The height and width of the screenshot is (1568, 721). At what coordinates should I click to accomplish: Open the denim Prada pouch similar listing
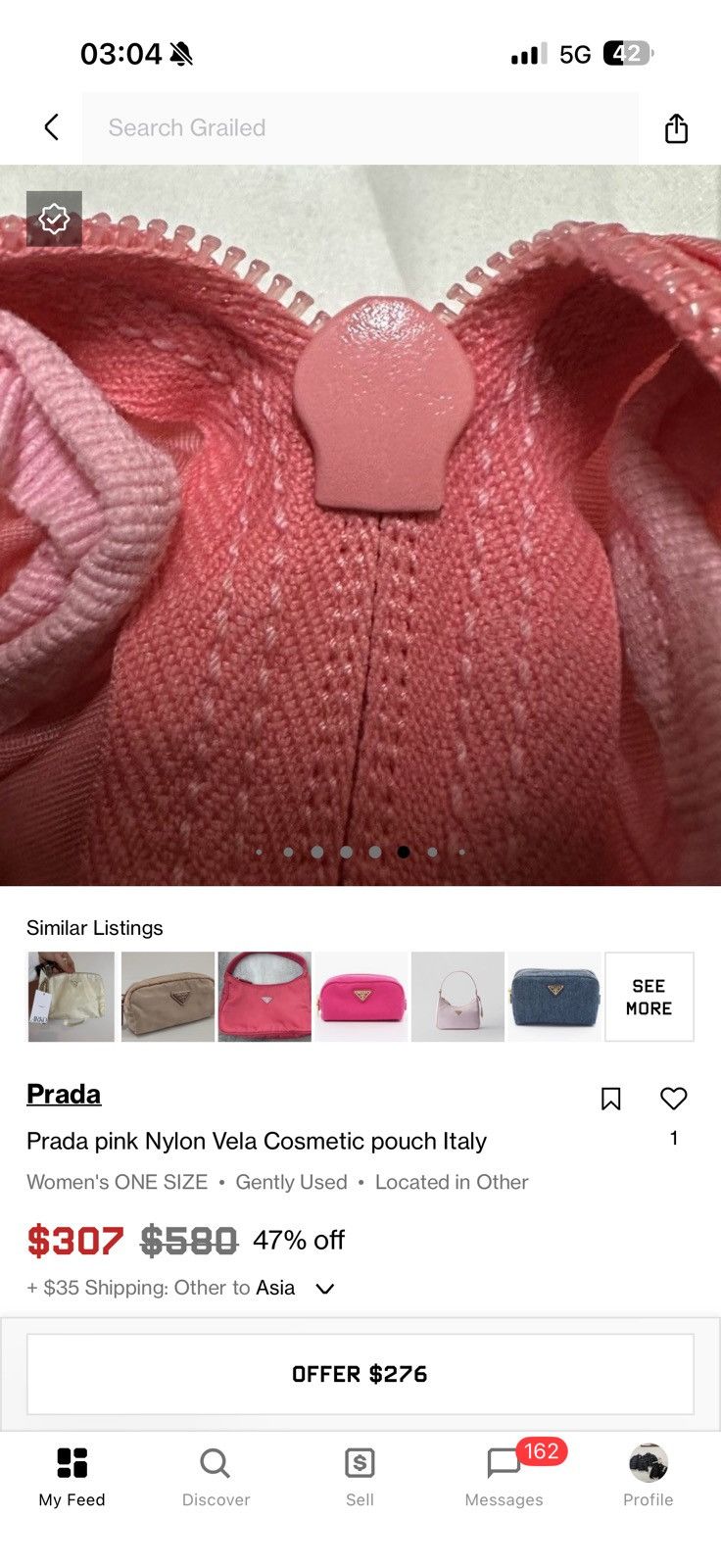pyautogui.click(x=554, y=997)
